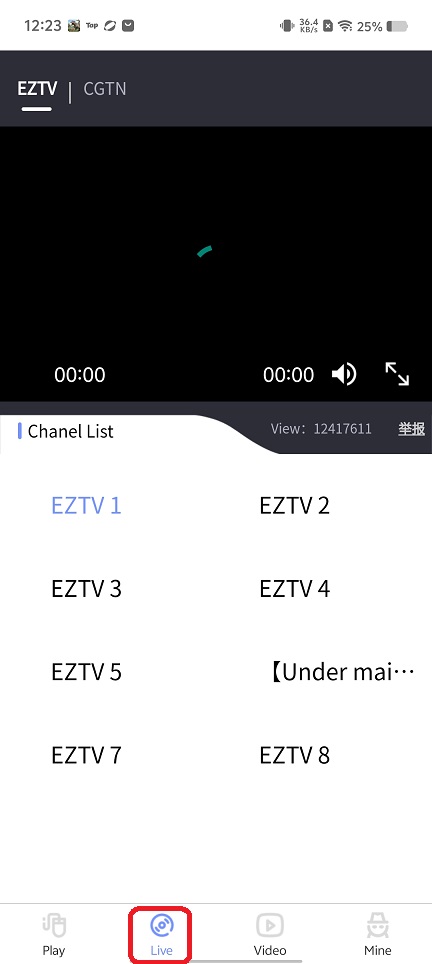This screenshot has height=964, width=432.
Task: Play channel EZTV 4
Action: click(x=294, y=589)
